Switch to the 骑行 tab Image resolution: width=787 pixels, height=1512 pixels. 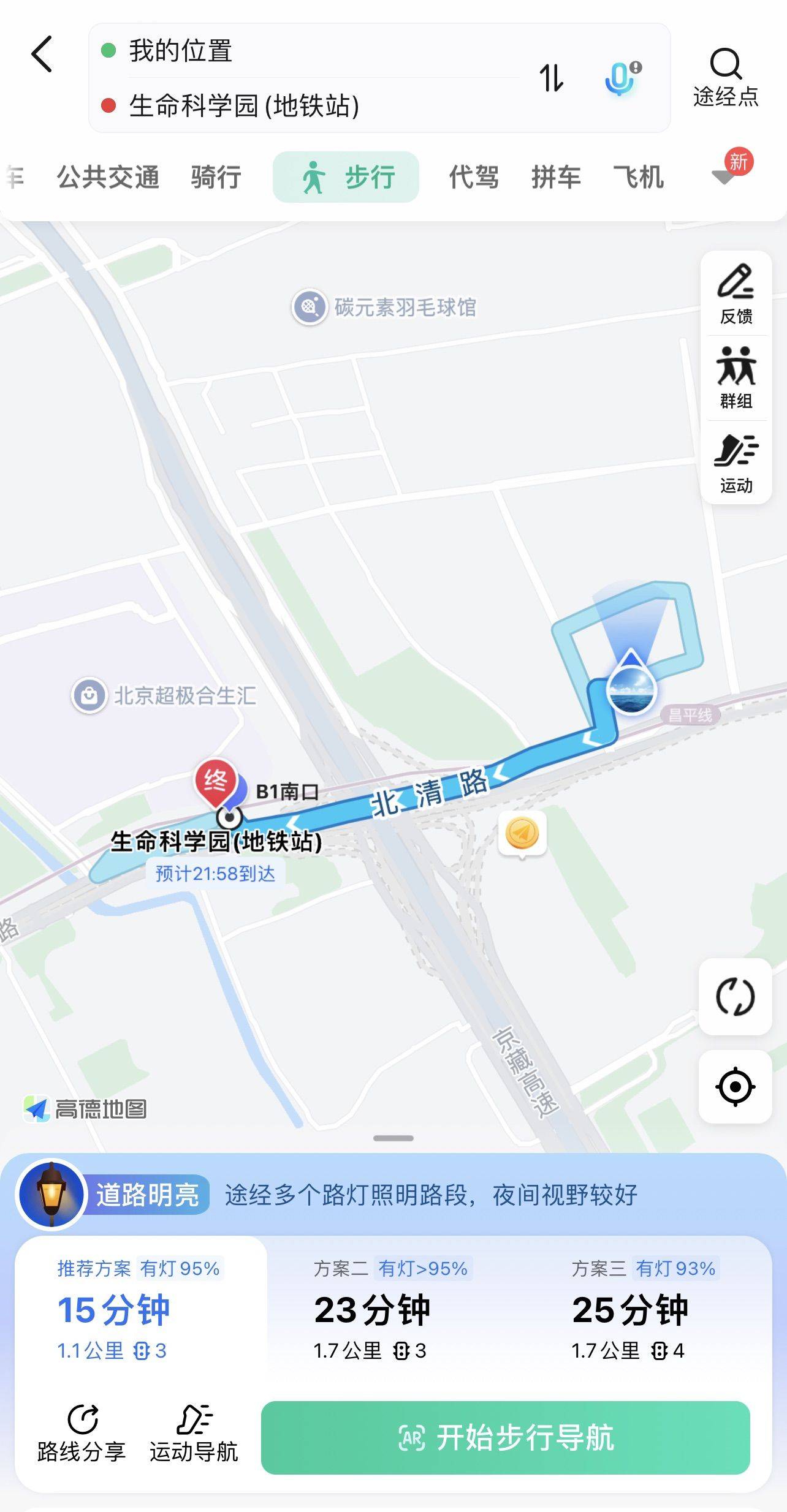coord(216,178)
